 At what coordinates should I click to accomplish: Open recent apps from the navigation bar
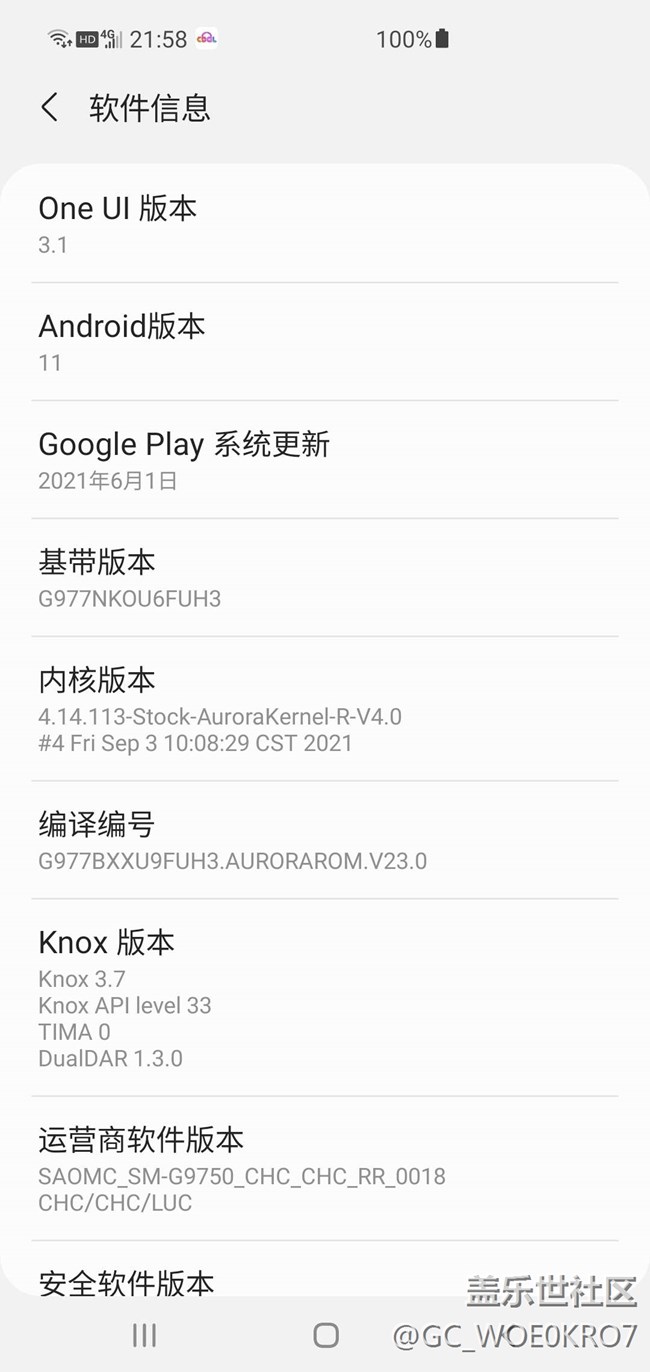(x=145, y=1335)
